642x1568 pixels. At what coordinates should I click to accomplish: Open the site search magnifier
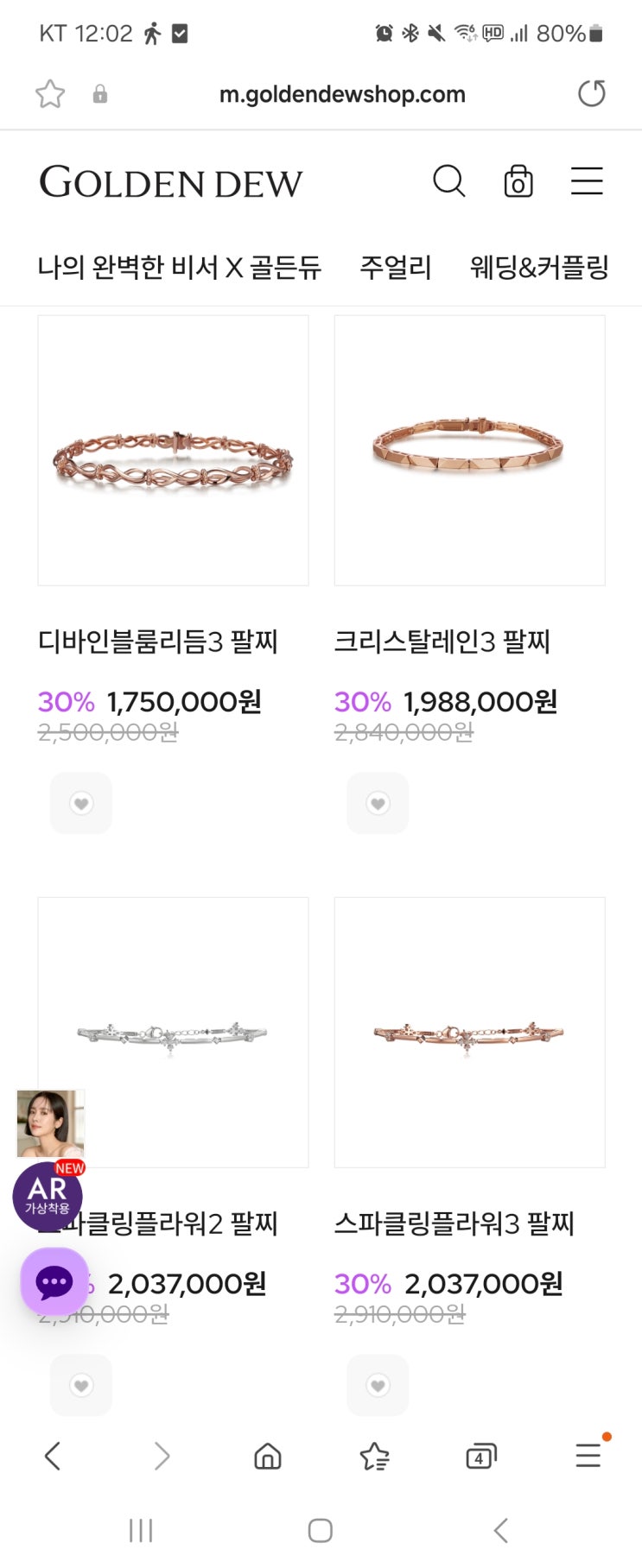click(x=448, y=181)
